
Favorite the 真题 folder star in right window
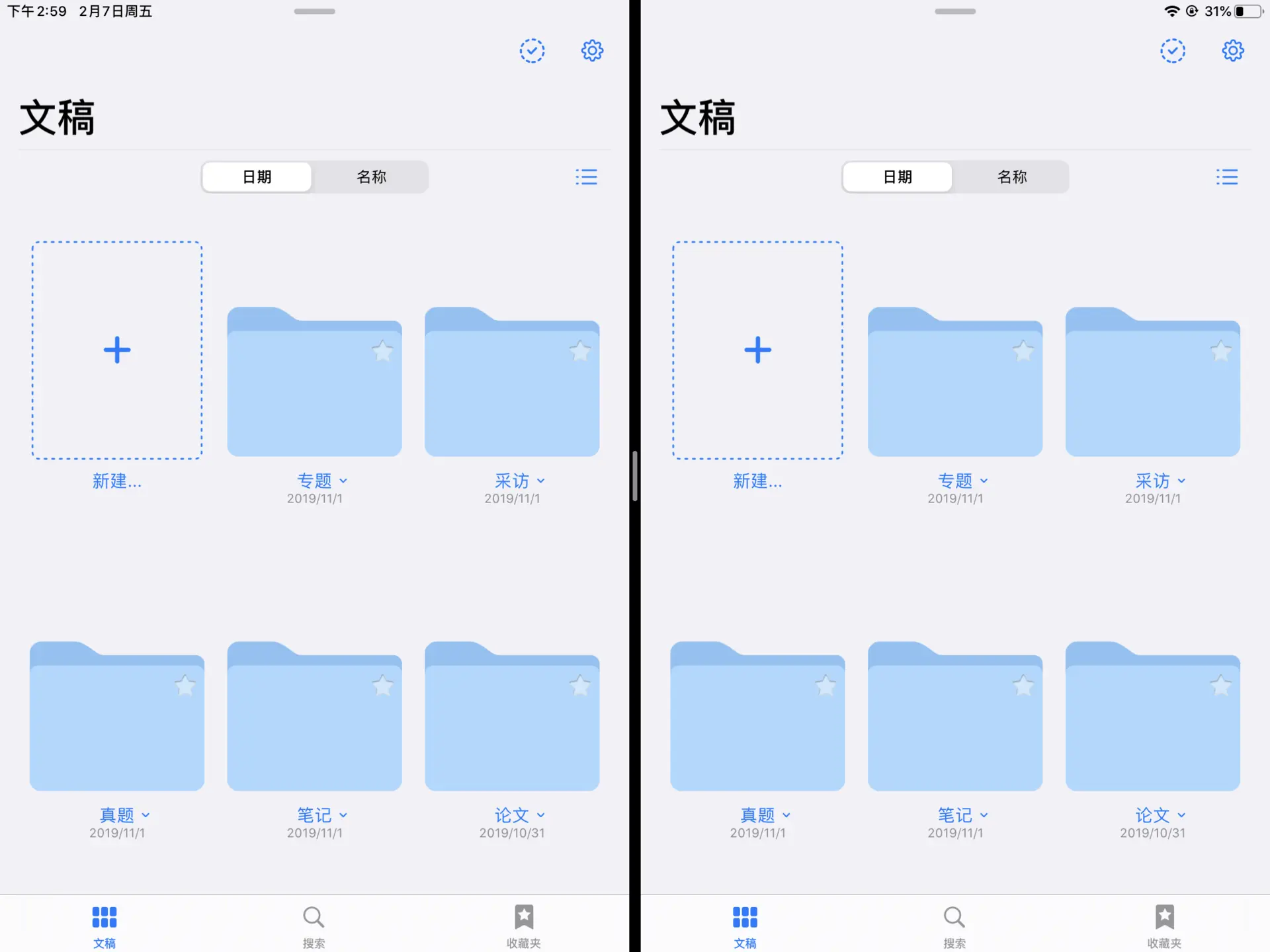825,686
